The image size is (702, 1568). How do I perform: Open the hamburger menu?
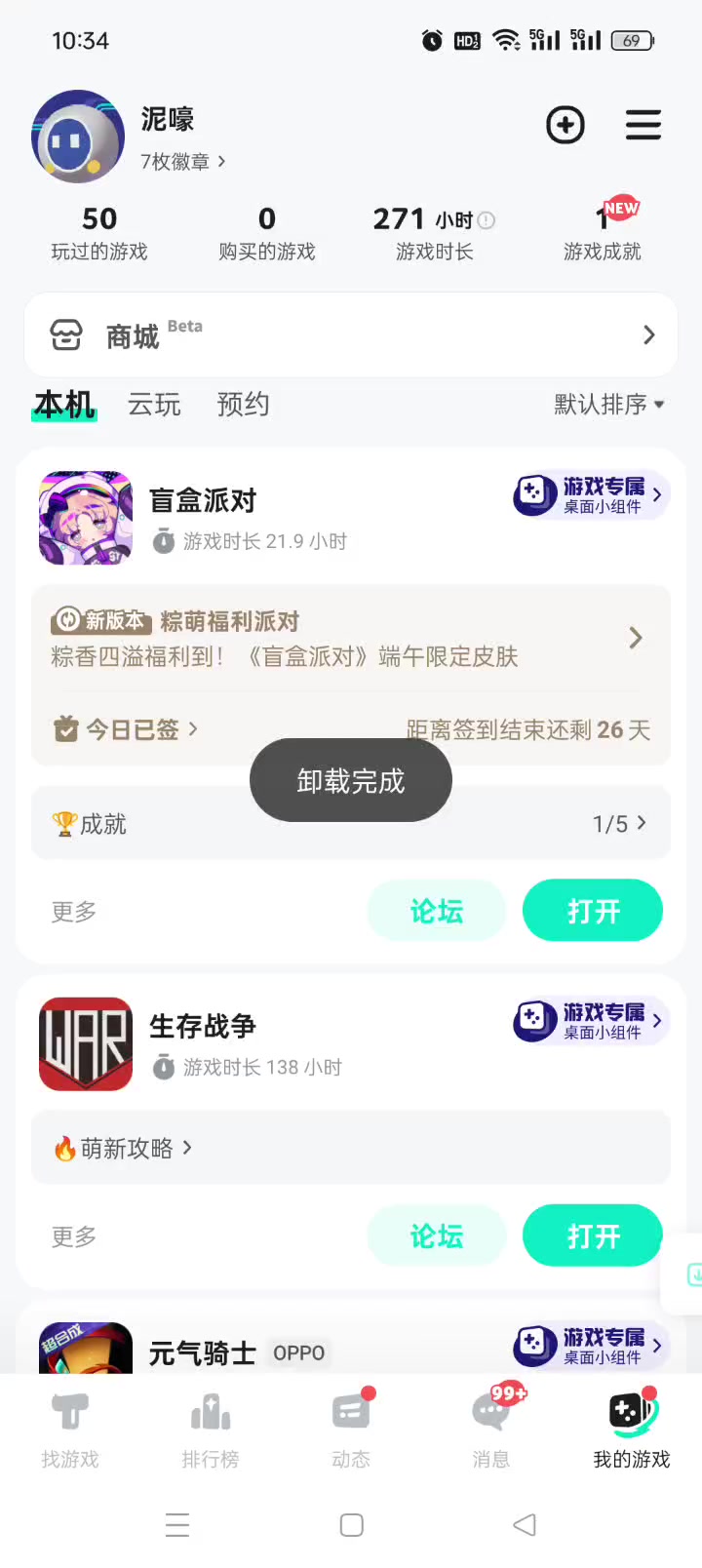[643, 125]
